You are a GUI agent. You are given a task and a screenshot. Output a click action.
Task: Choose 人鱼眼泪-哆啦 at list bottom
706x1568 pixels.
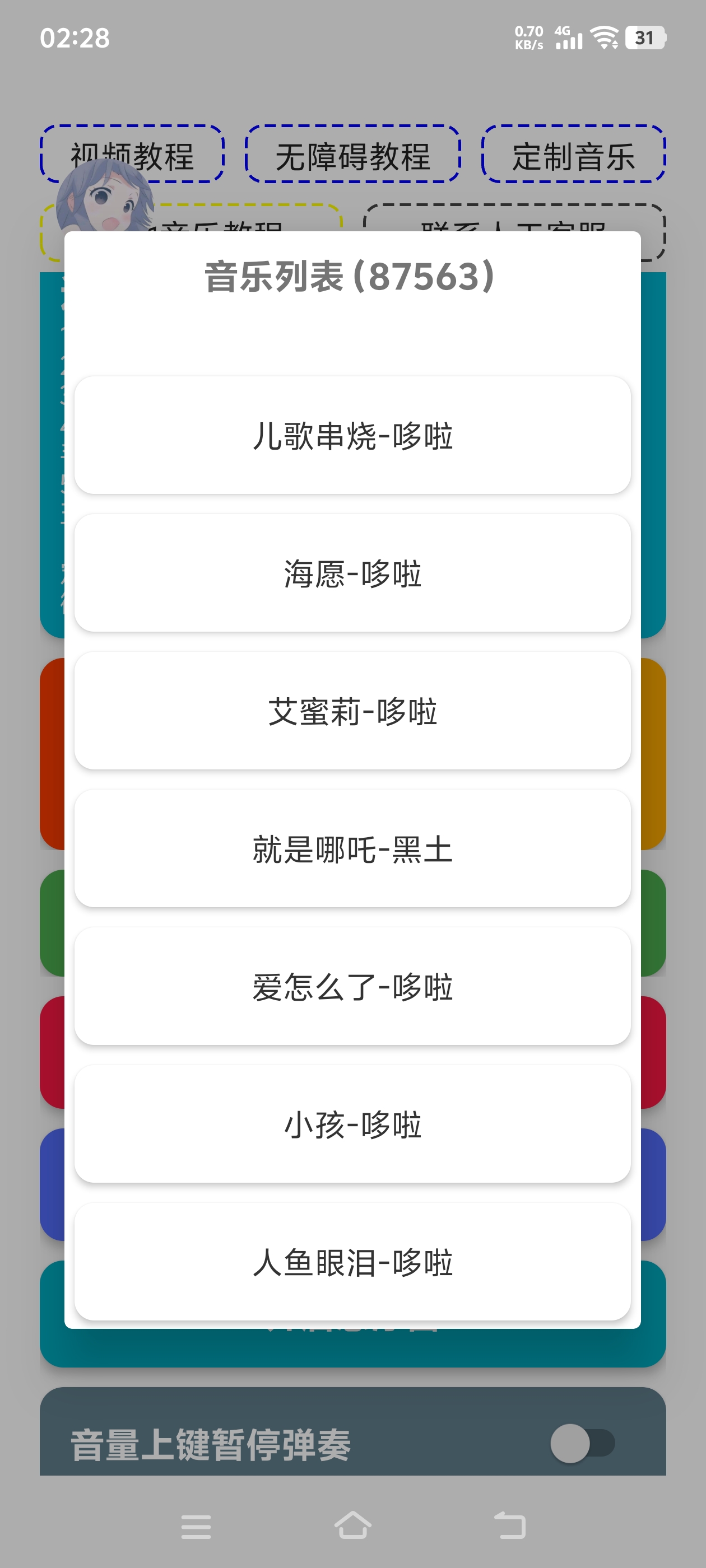(x=352, y=1263)
